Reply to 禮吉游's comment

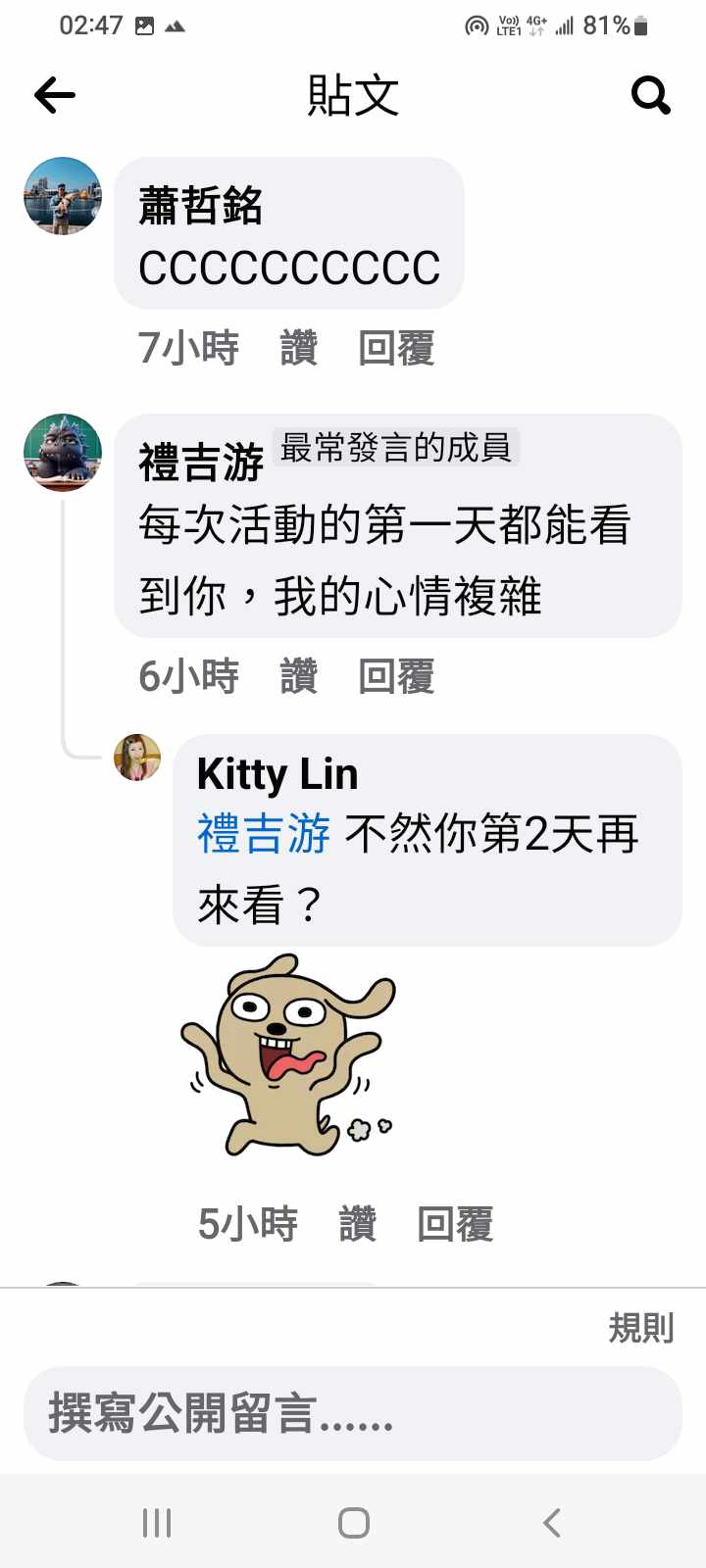[396, 676]
